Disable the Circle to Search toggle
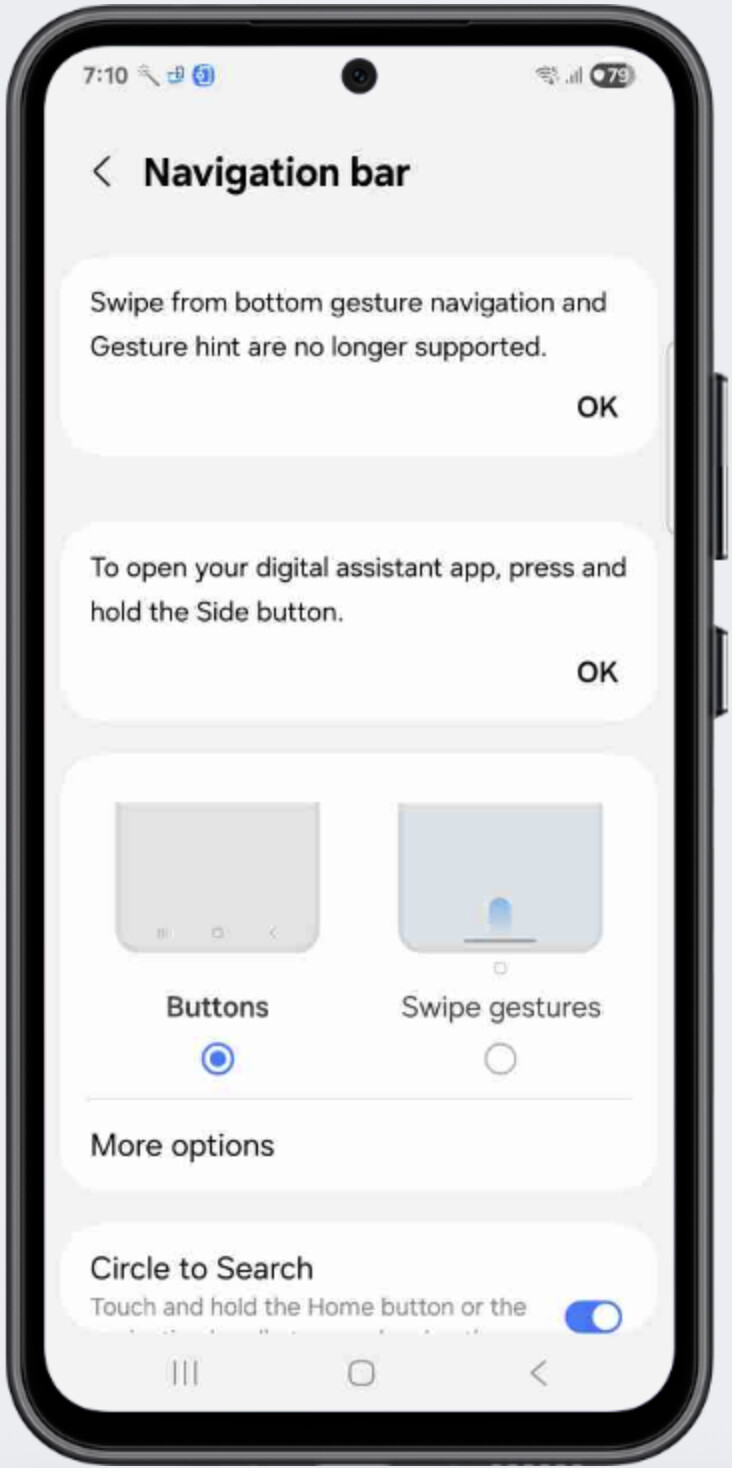The width and height of the screenshot is (732, 1468). 593,1317
